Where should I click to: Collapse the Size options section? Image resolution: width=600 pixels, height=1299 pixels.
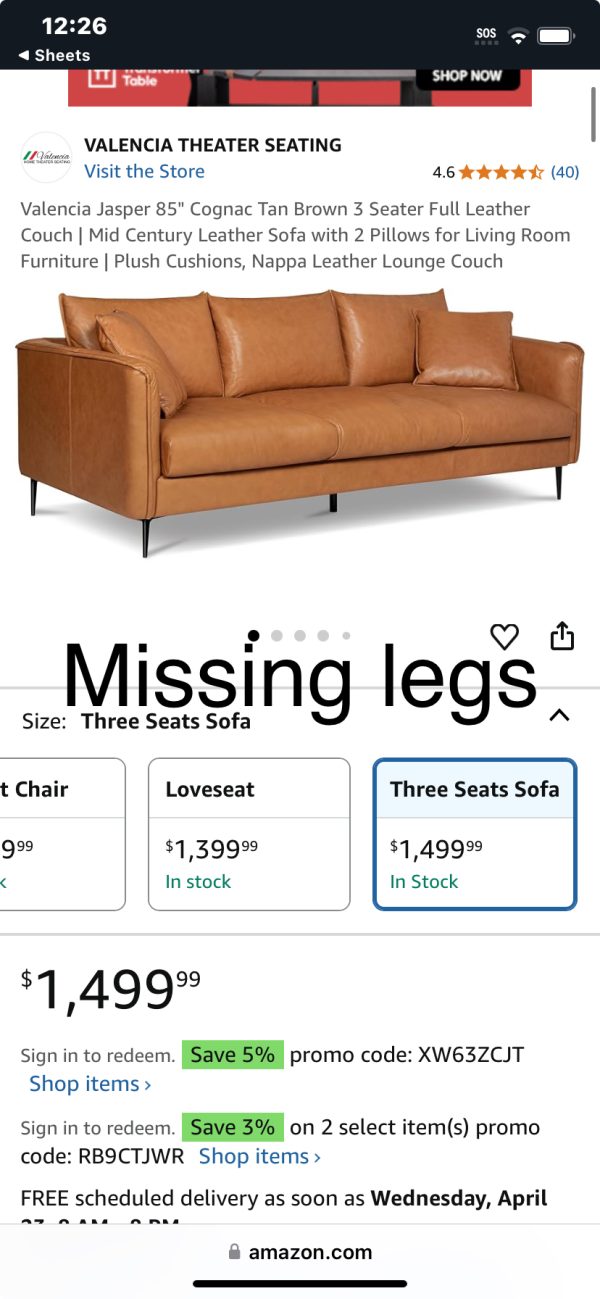tap(560, 715)
